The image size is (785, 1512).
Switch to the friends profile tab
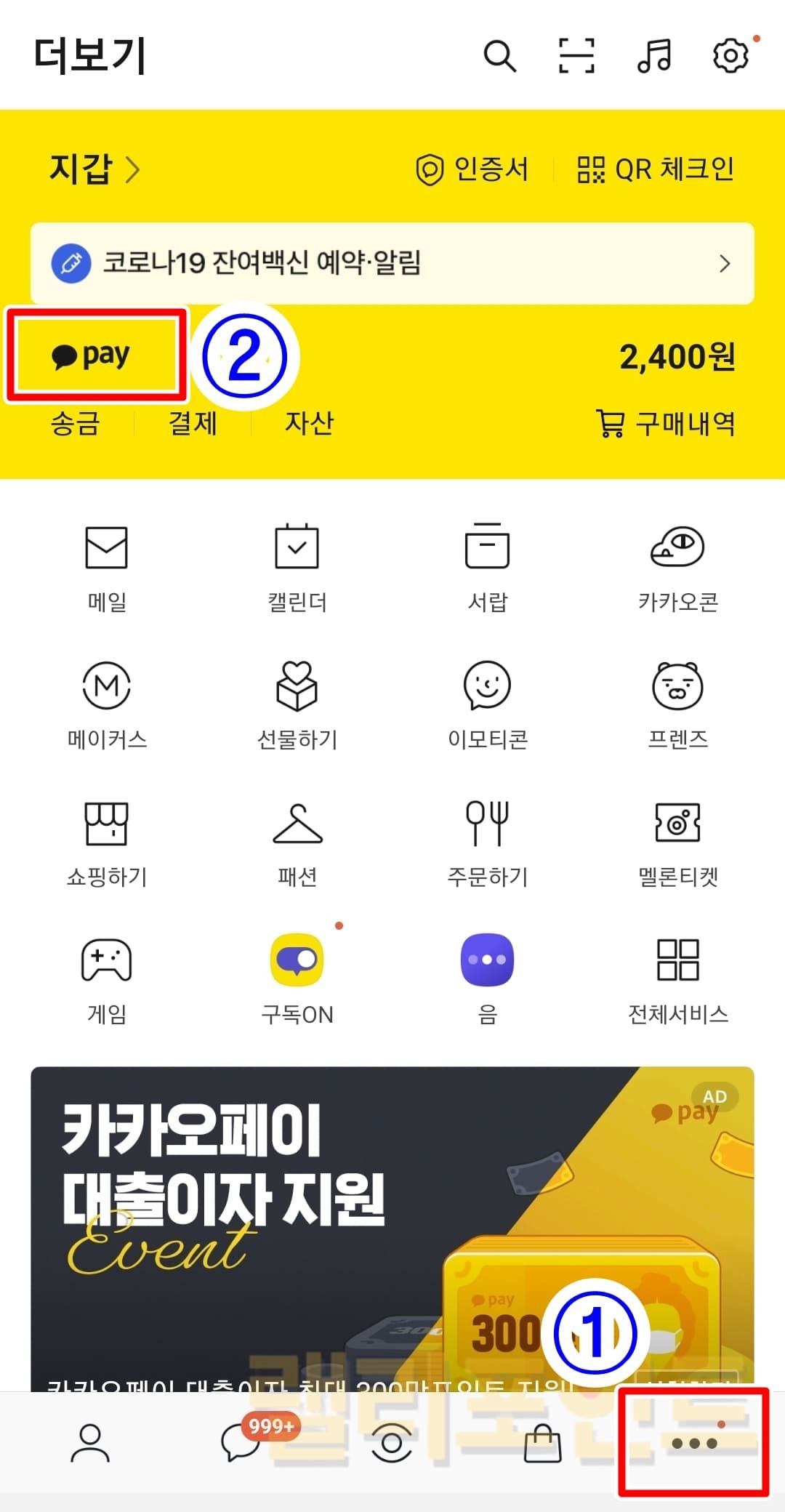90,1443
